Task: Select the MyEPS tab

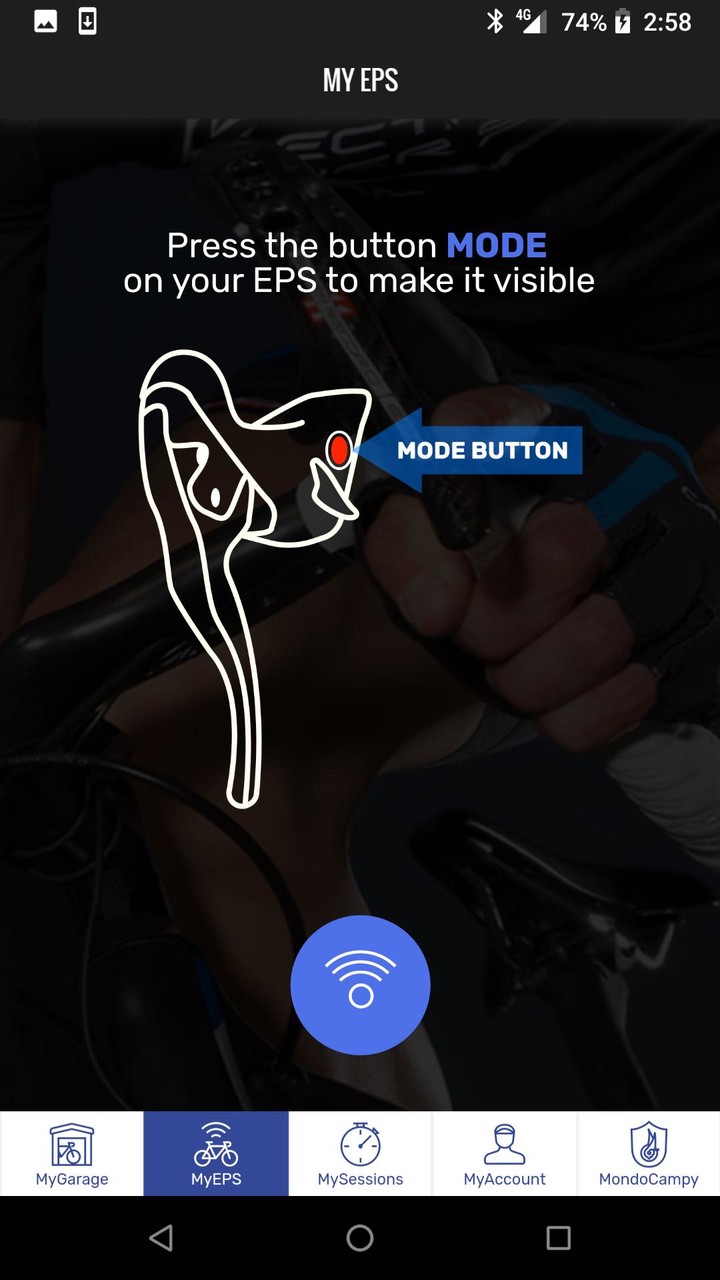Action: pyautogui.click(x=216, y=1154)
